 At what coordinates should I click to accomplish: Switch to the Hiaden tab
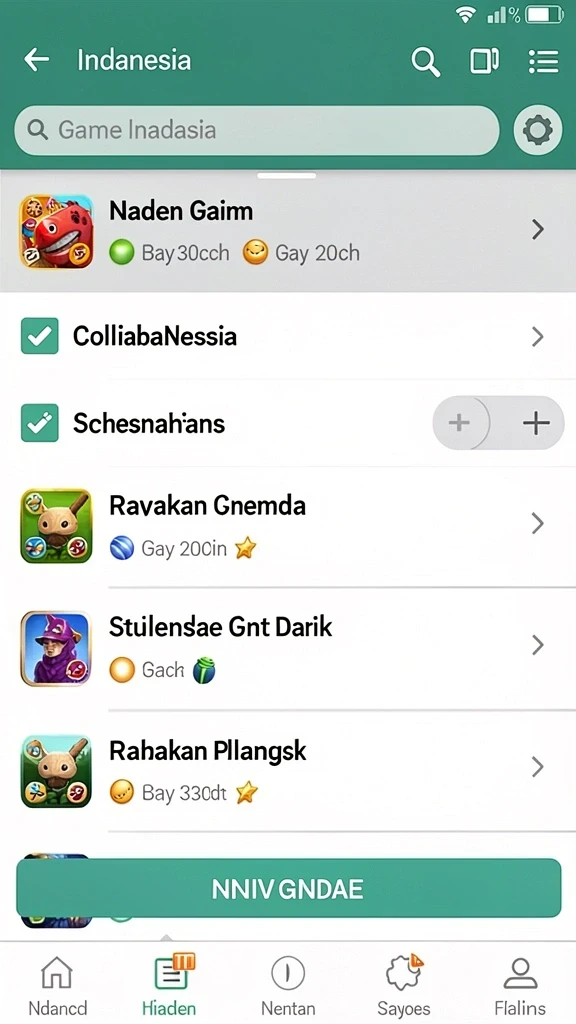(170, 985)
